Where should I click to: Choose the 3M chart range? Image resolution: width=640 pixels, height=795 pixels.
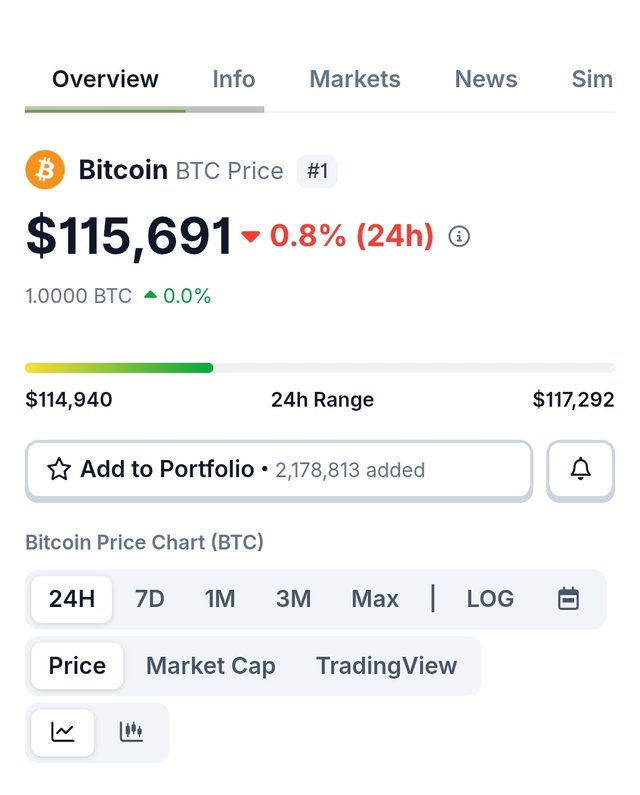click(293, 599)
